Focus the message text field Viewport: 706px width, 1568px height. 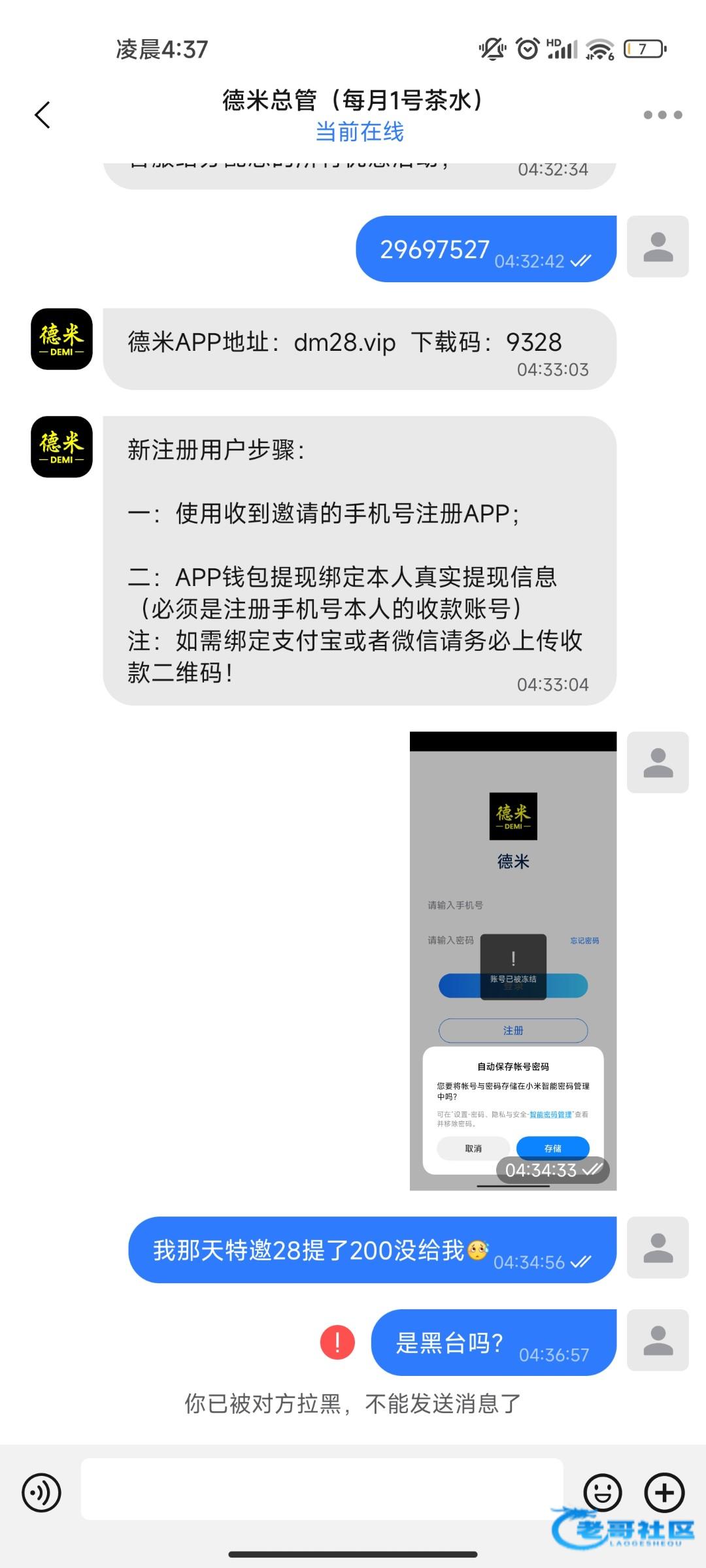tap(322, 1489)
